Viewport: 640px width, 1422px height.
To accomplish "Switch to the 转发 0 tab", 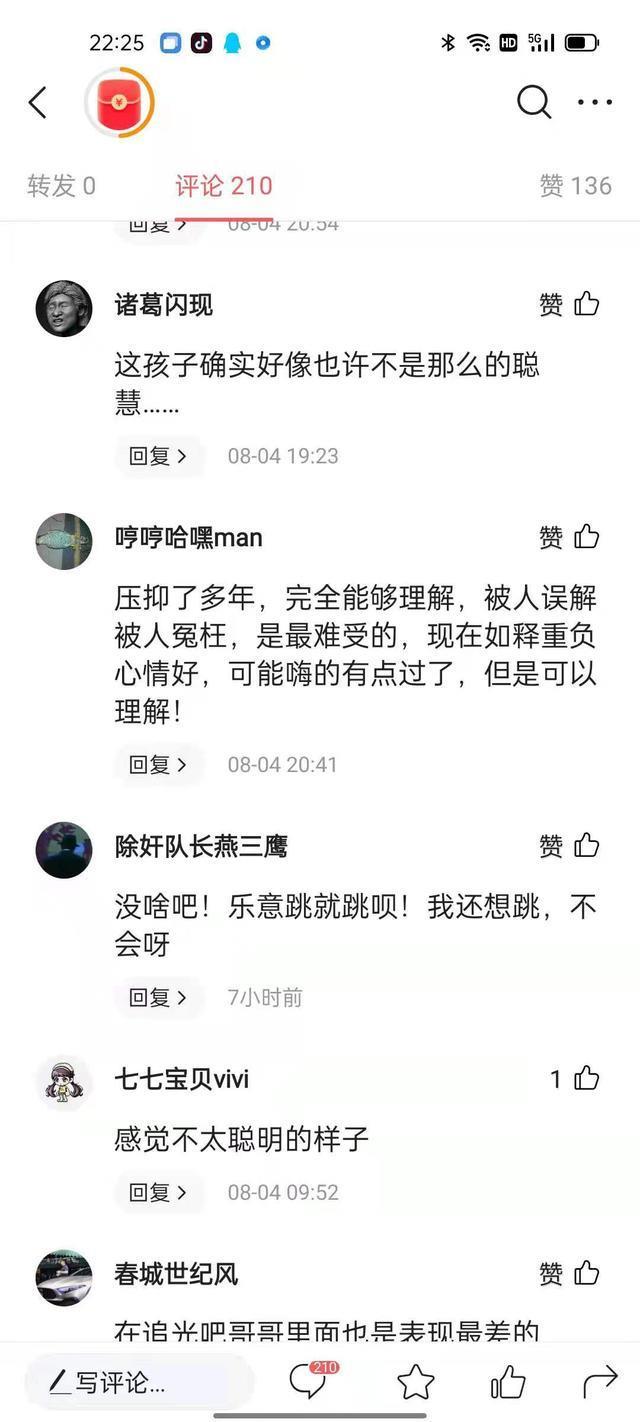I will (x=62, y=186).
